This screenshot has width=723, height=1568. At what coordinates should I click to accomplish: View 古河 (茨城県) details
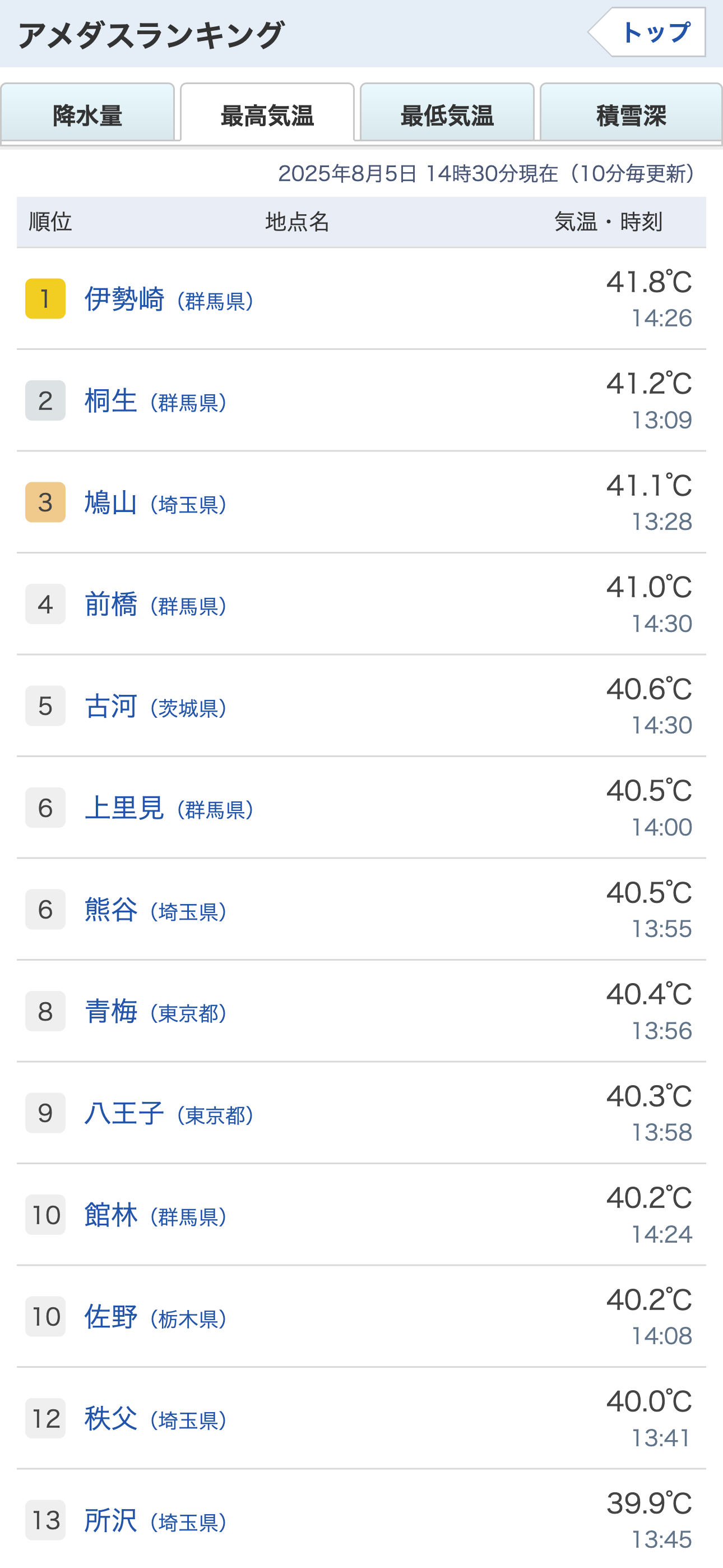click(x=112, y=706)
